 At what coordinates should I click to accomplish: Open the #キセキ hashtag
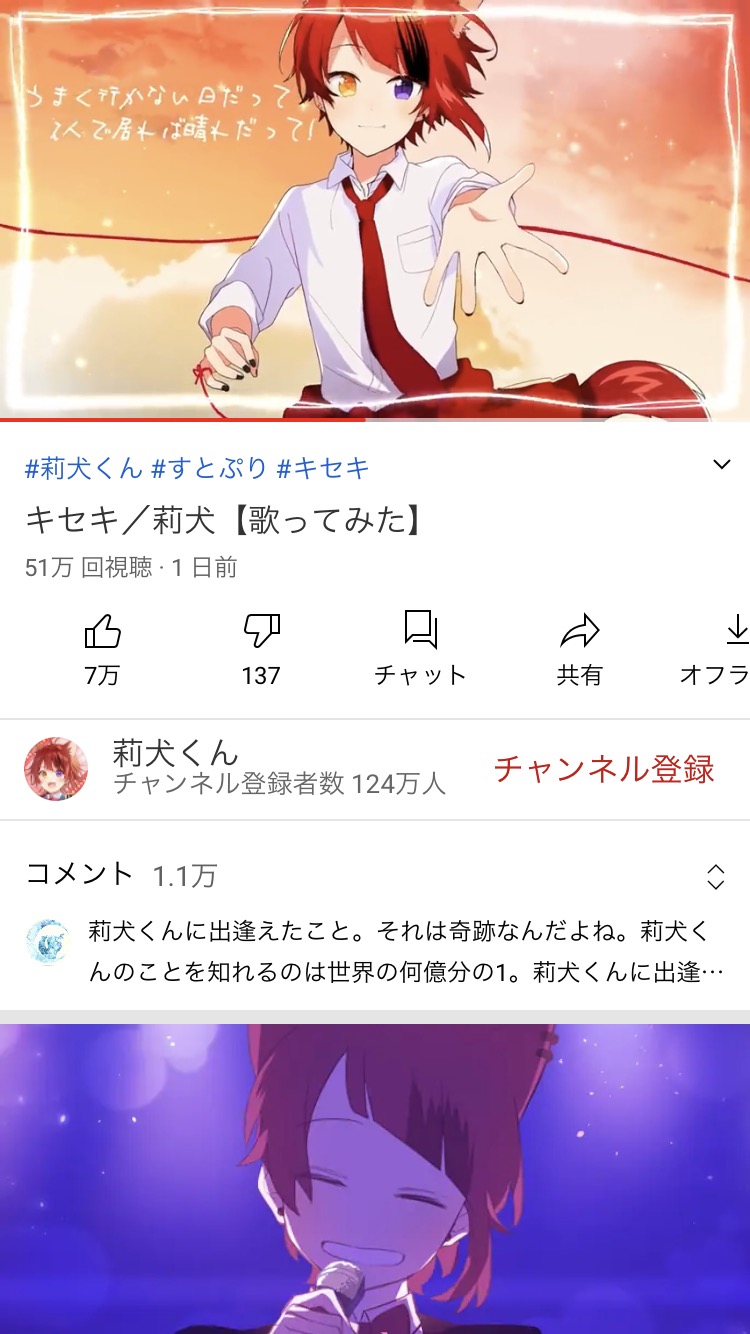point(323,467)
